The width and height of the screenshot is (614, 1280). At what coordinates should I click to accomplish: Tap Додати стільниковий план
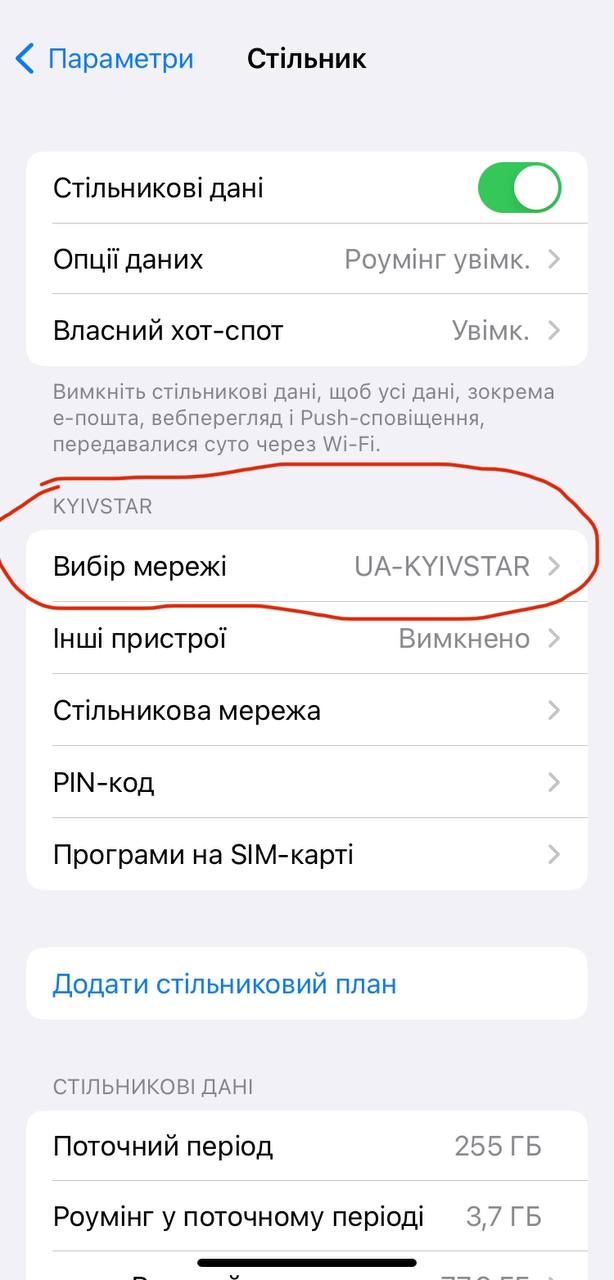225,984
